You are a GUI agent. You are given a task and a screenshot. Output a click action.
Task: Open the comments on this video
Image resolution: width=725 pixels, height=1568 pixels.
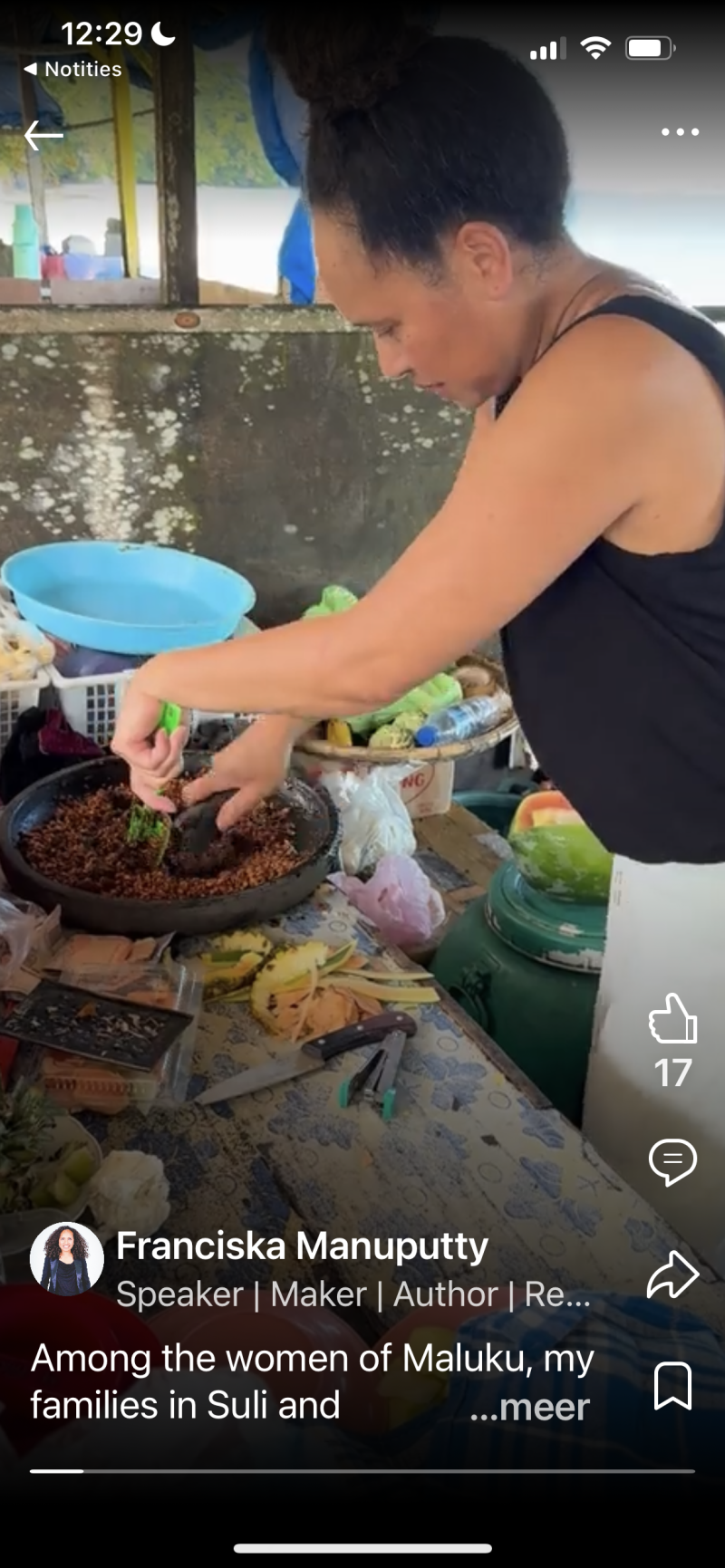pyautogui.click(x=672, y=1161)
